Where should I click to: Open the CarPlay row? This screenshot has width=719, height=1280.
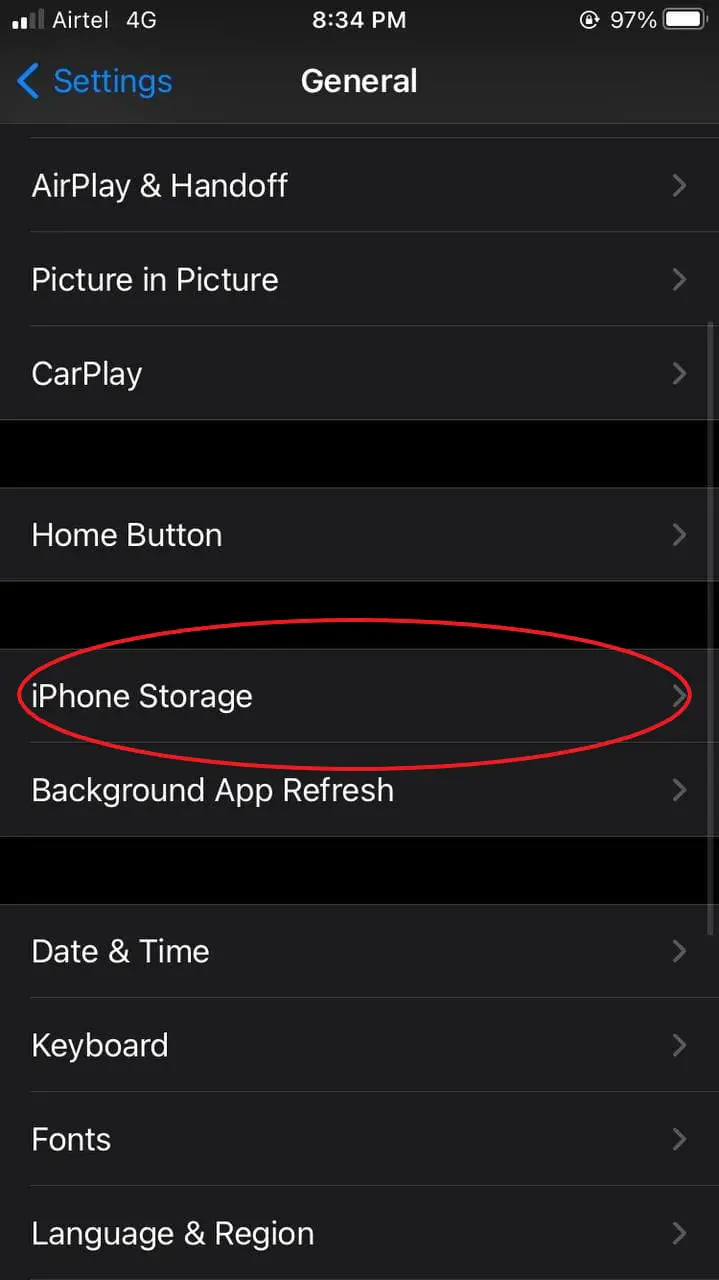click(359, 373)
